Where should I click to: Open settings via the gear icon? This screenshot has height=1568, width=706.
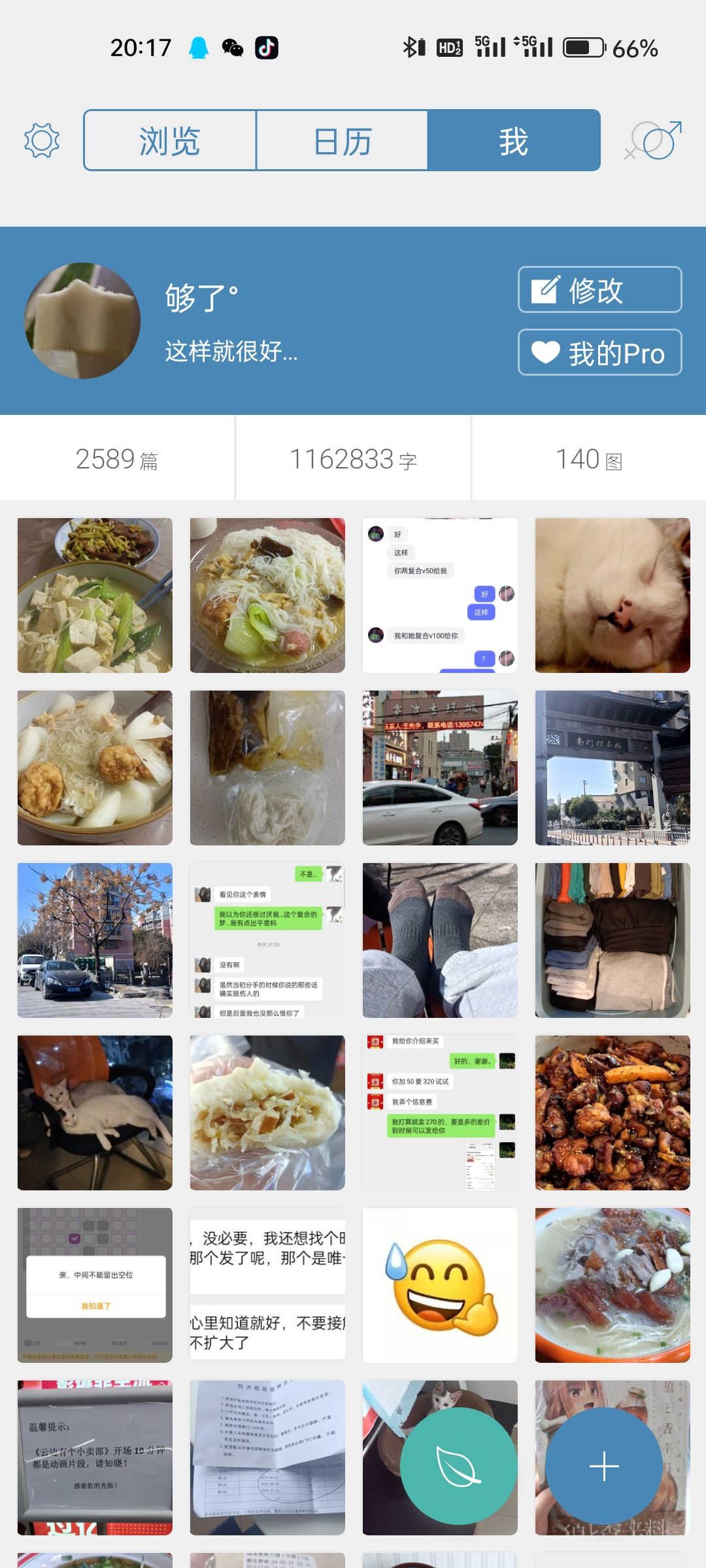click(42, 140)
